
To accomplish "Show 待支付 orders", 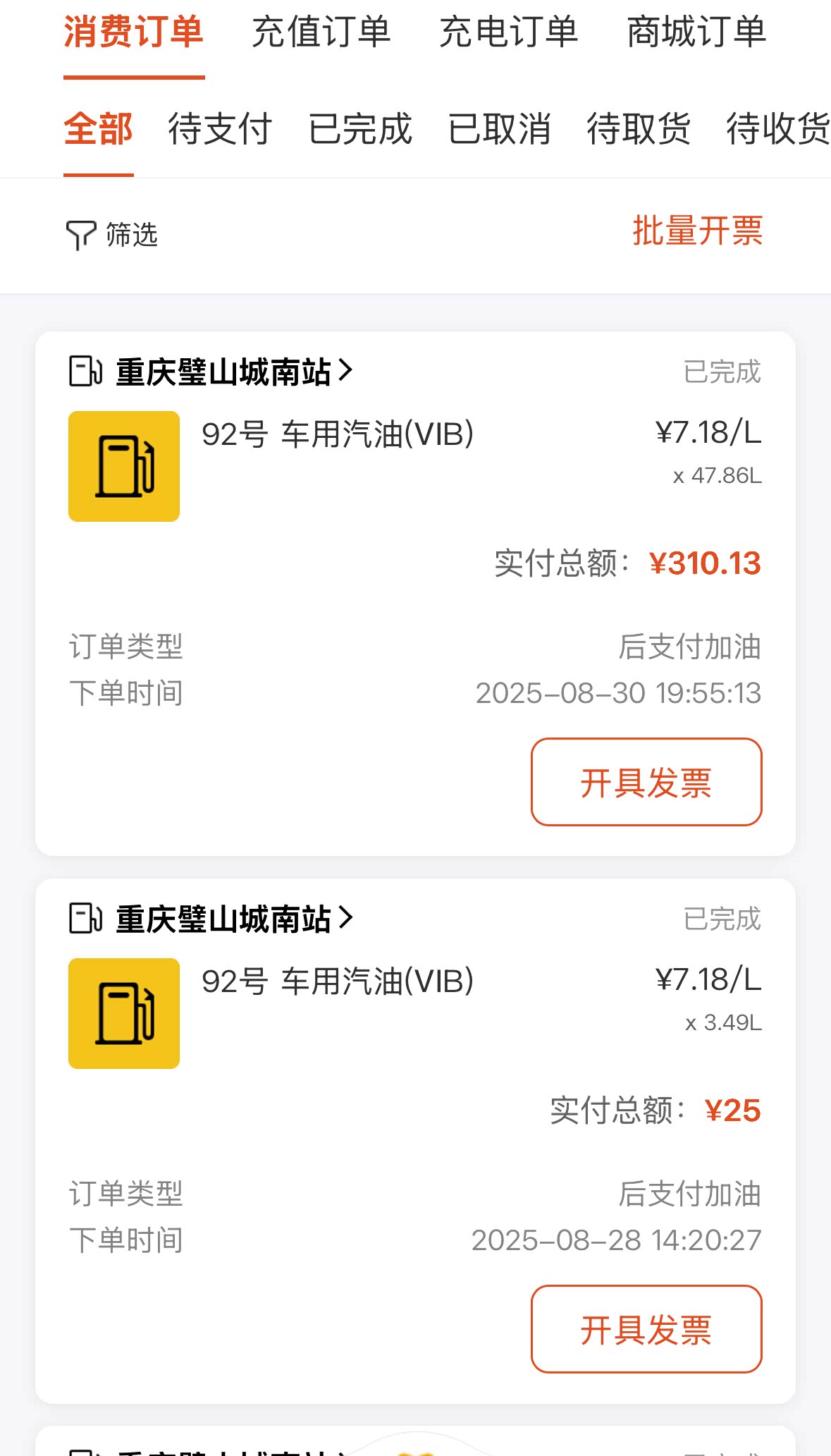I will tap(220, 130).
